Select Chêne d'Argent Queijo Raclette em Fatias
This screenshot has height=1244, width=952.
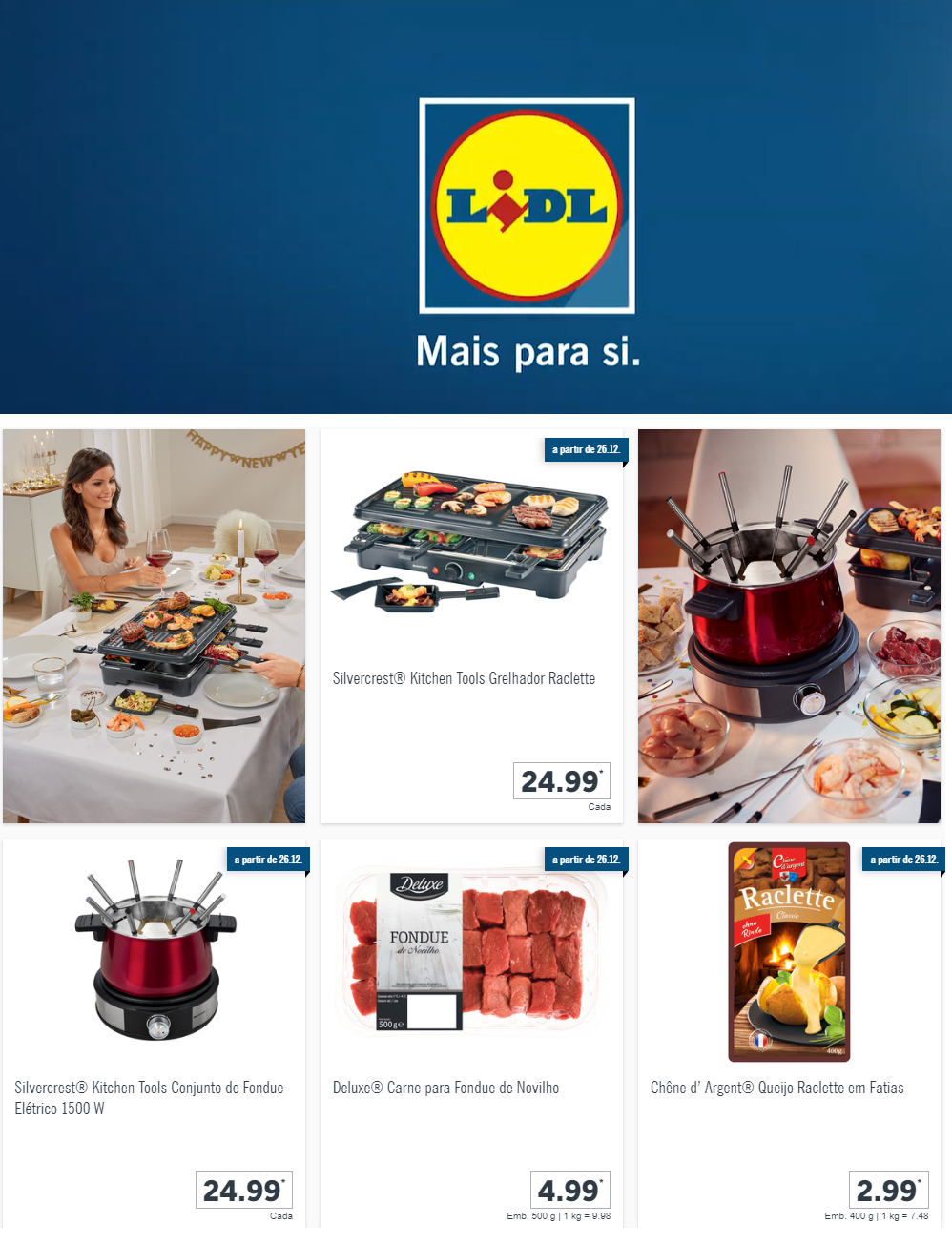pyautogui.click(x=776, y=1088)
